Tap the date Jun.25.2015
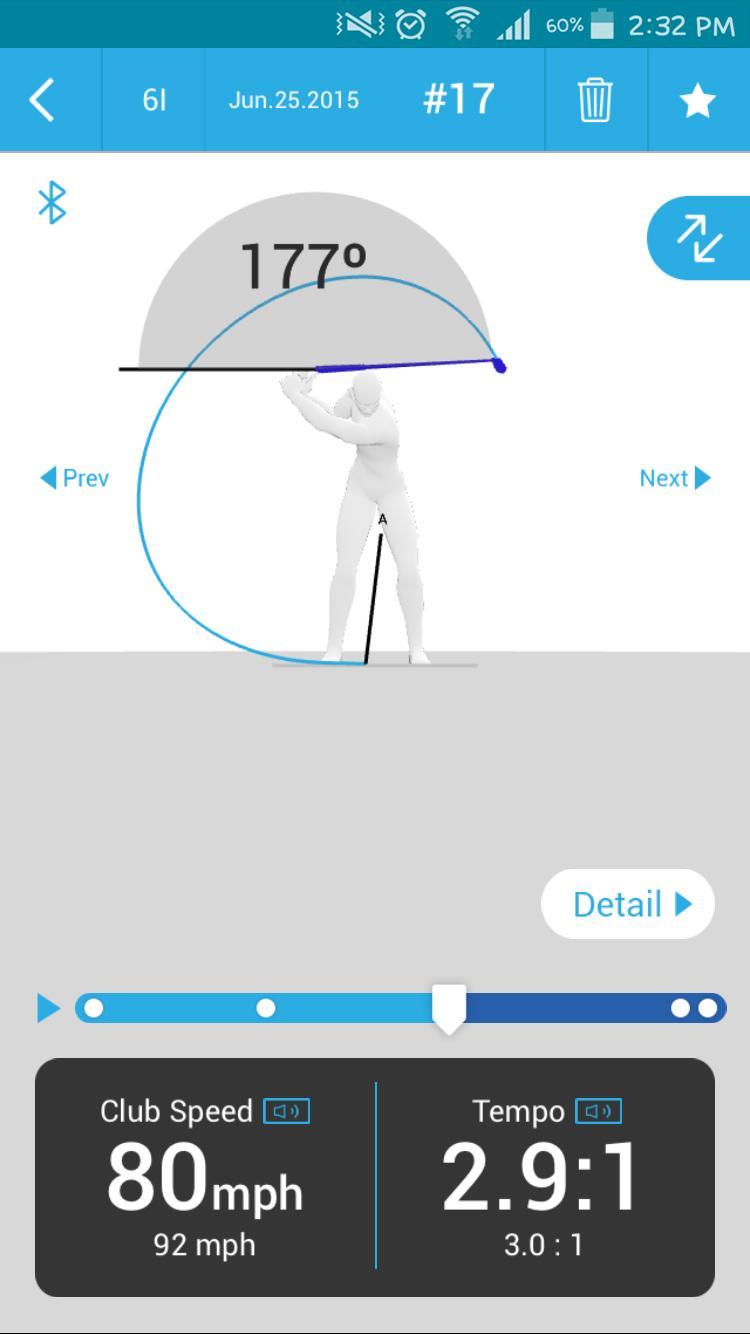This screenshot has height=1334, width=750. [294, 100]
